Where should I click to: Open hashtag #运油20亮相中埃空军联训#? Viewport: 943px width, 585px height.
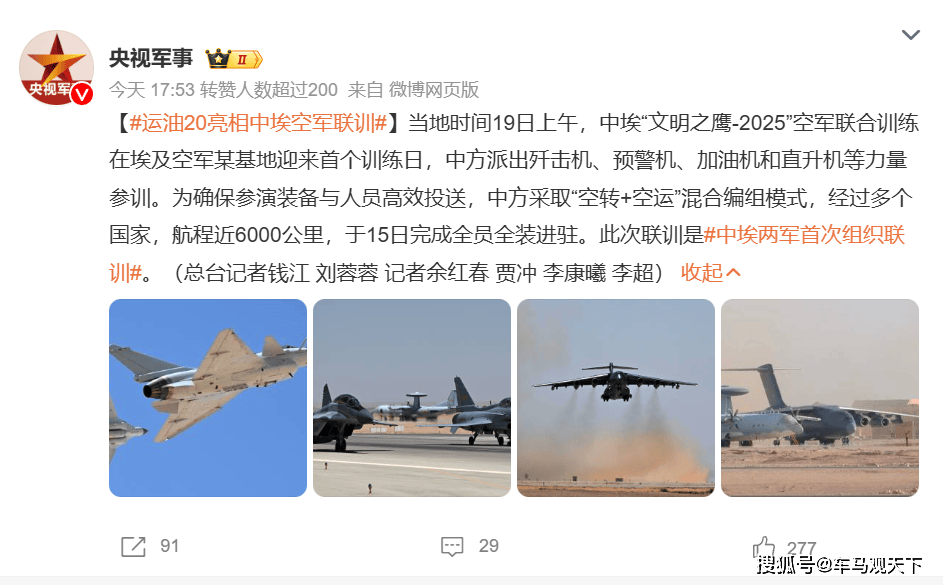coord(258,124)
